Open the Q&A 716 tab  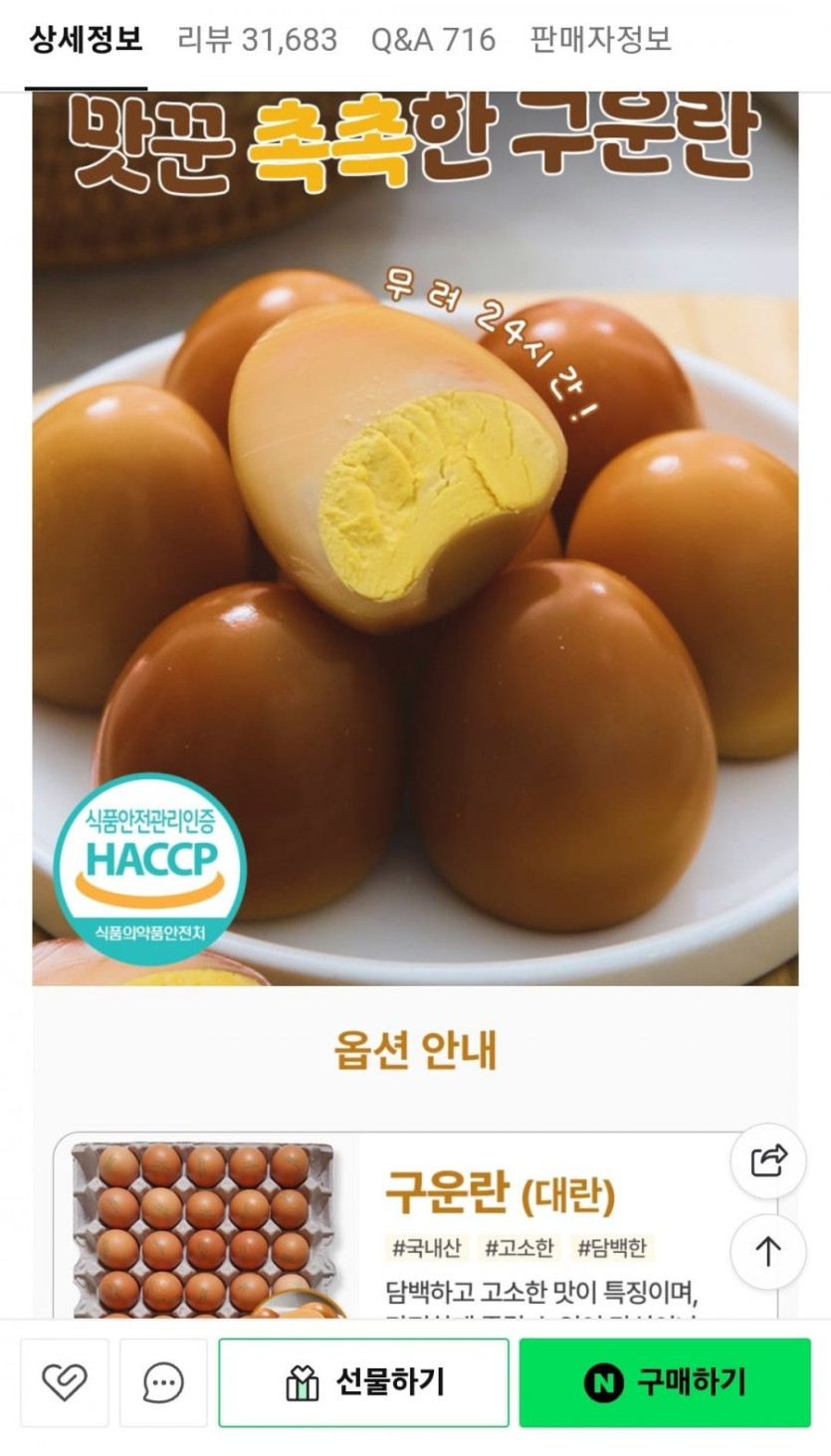point(433,40)
